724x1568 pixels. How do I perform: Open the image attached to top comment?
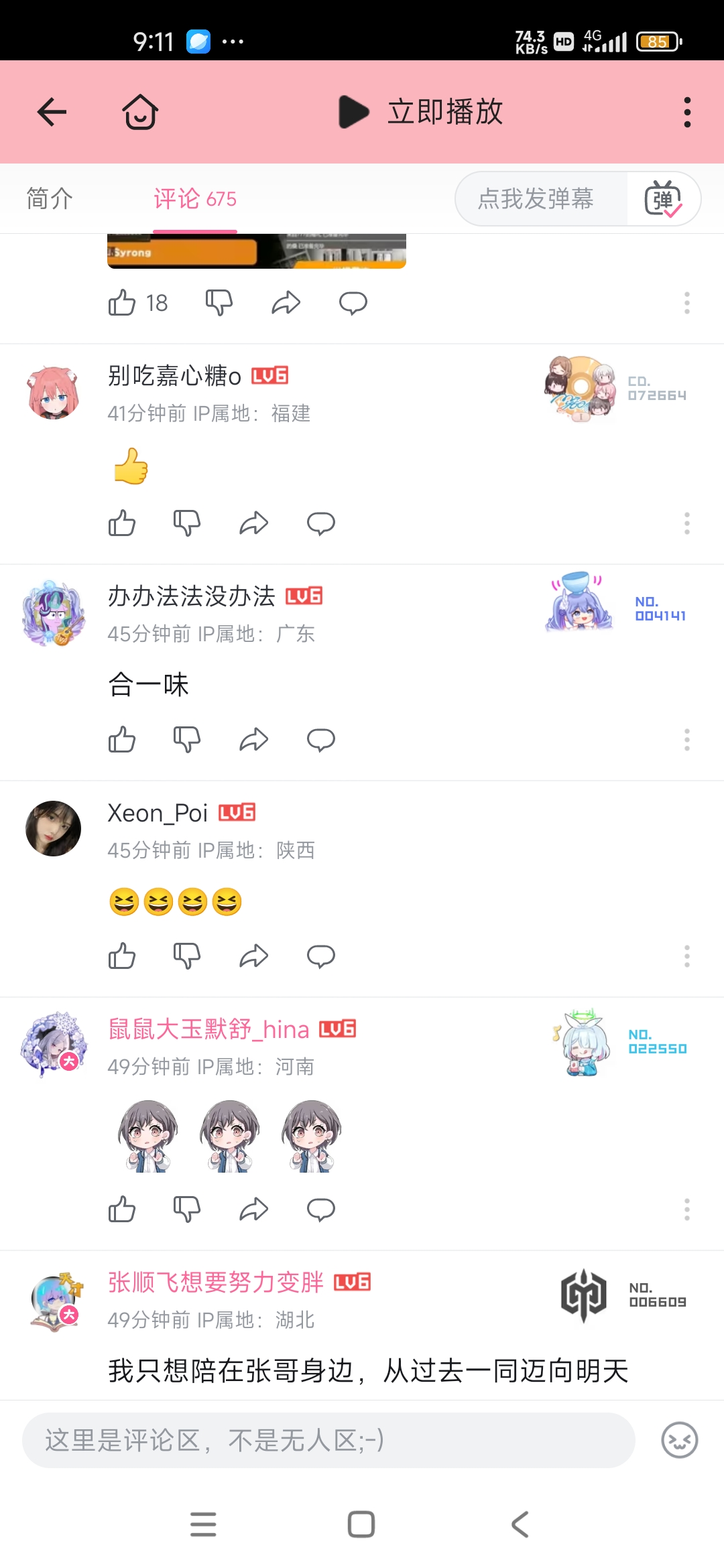pos(256,251)
